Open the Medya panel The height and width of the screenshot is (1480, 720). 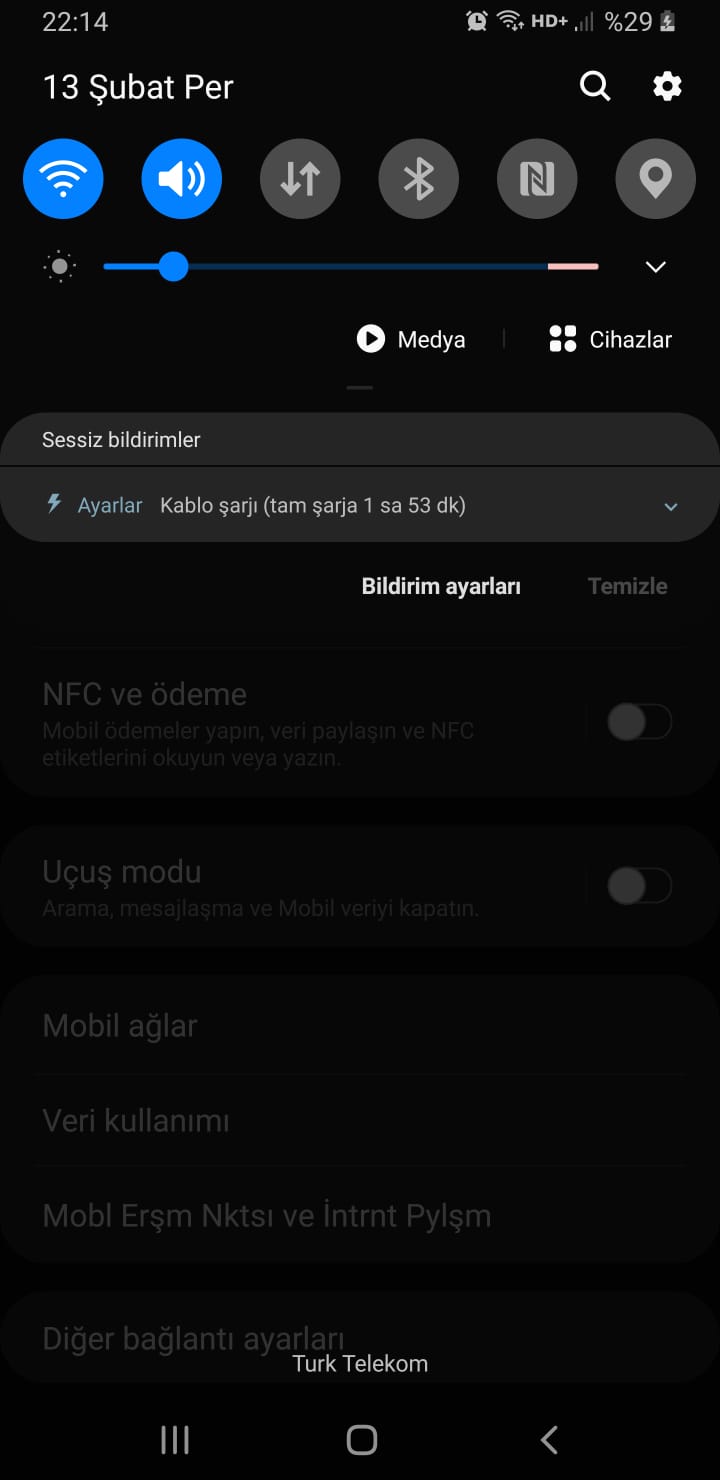pyautogui.click(x=411, y=339)
